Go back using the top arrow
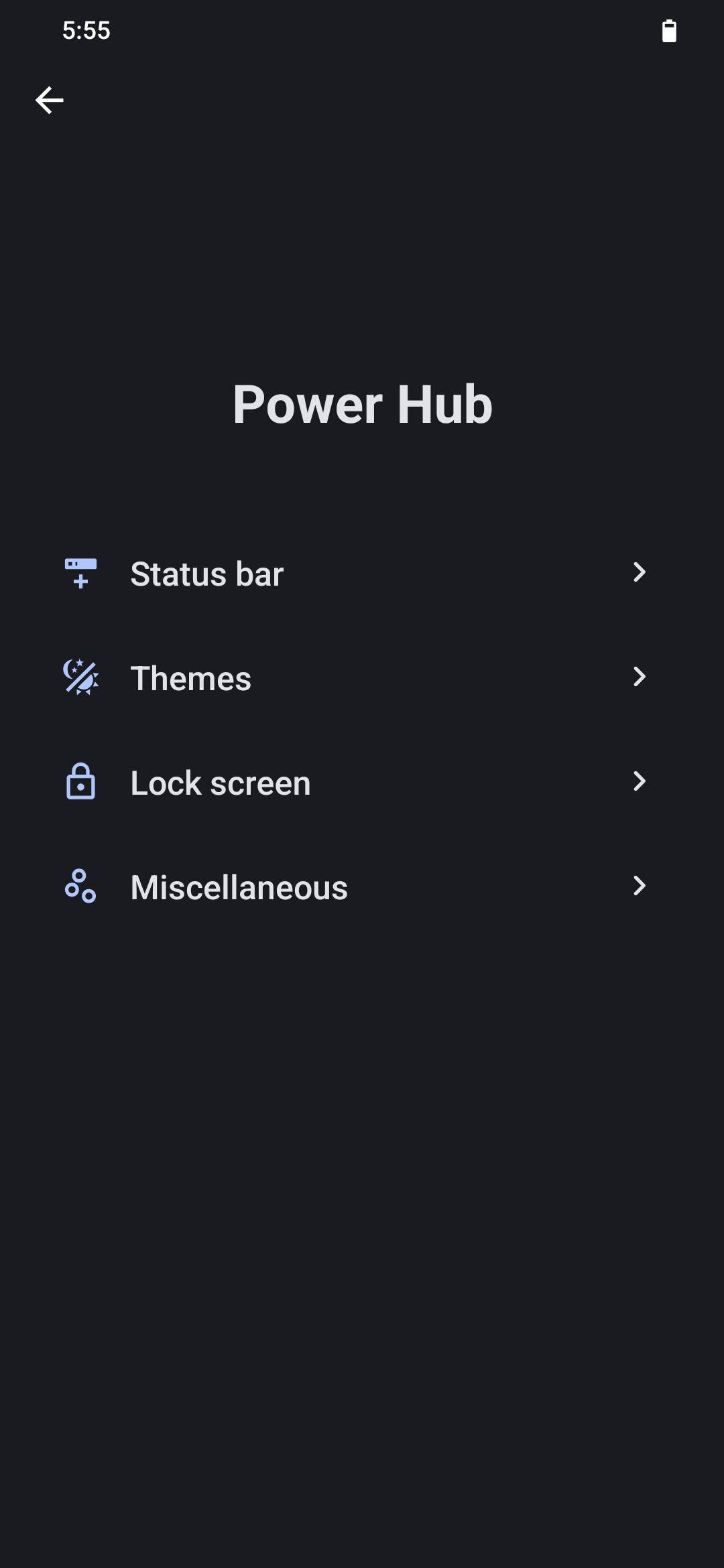The width and height of the screenshot is (724, 1568). pyautogui.click(x=50, y=101)
